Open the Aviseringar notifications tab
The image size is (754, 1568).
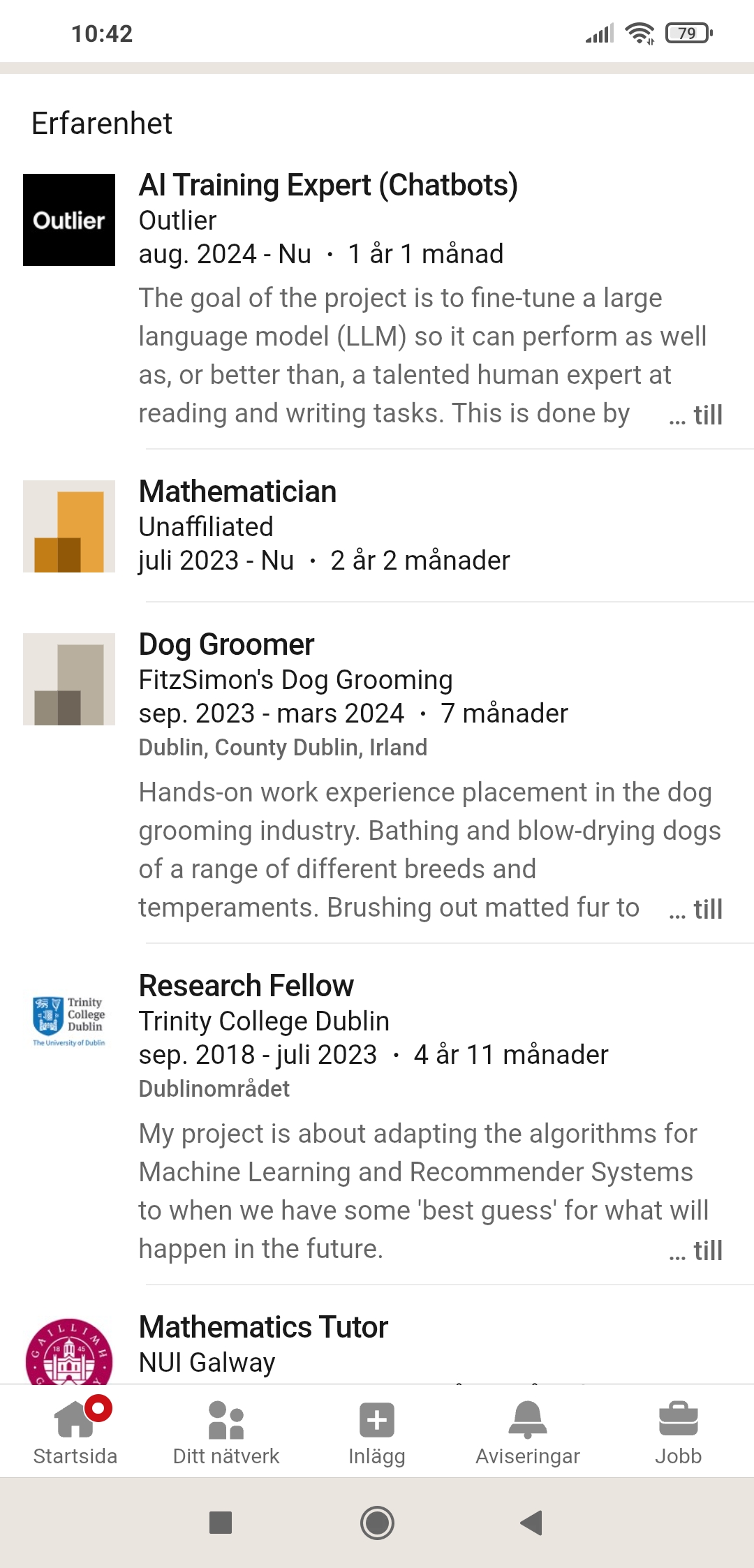pyautogui.click(x=528, y=1431)
